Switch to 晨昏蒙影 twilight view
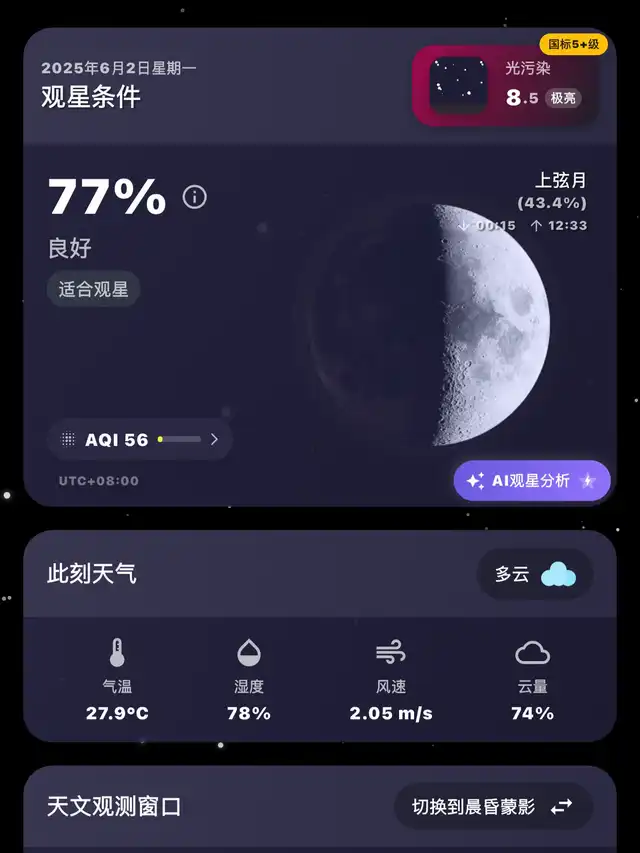 tap(493, 806)
